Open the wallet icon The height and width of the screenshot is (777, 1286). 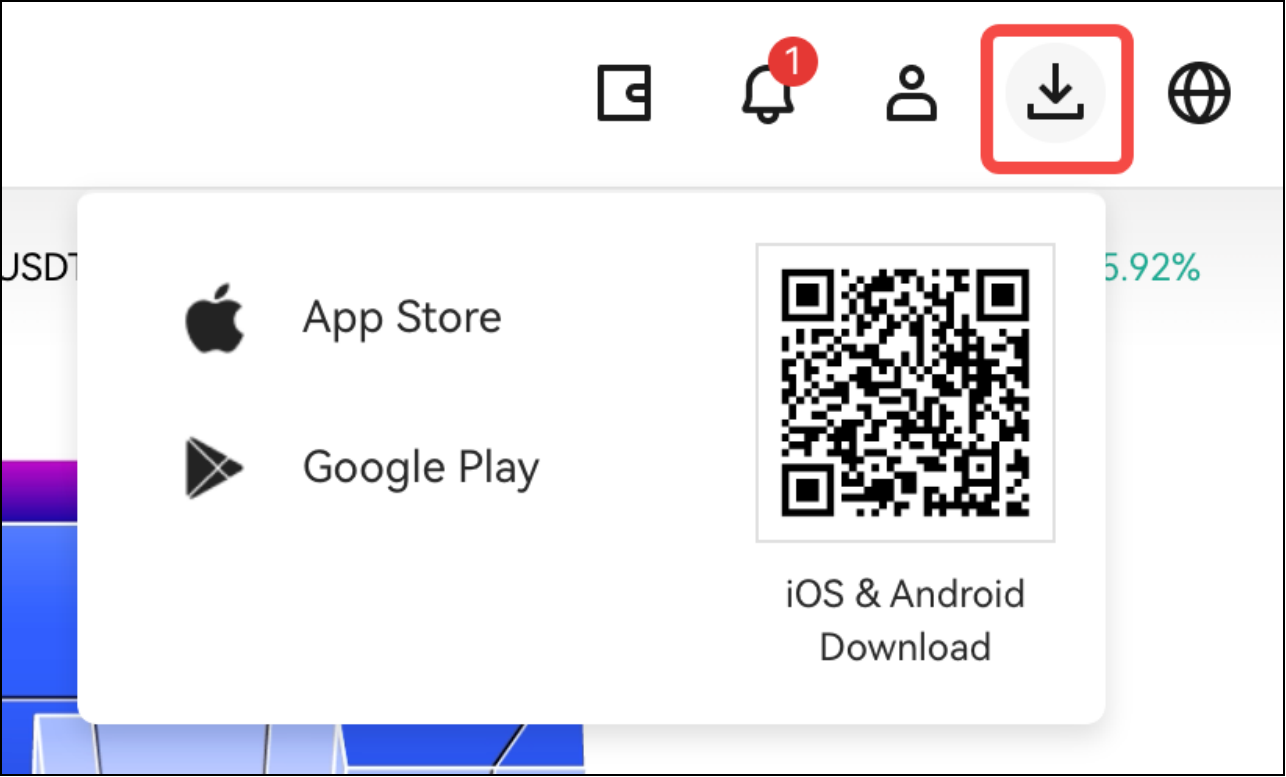click(624, 94)
